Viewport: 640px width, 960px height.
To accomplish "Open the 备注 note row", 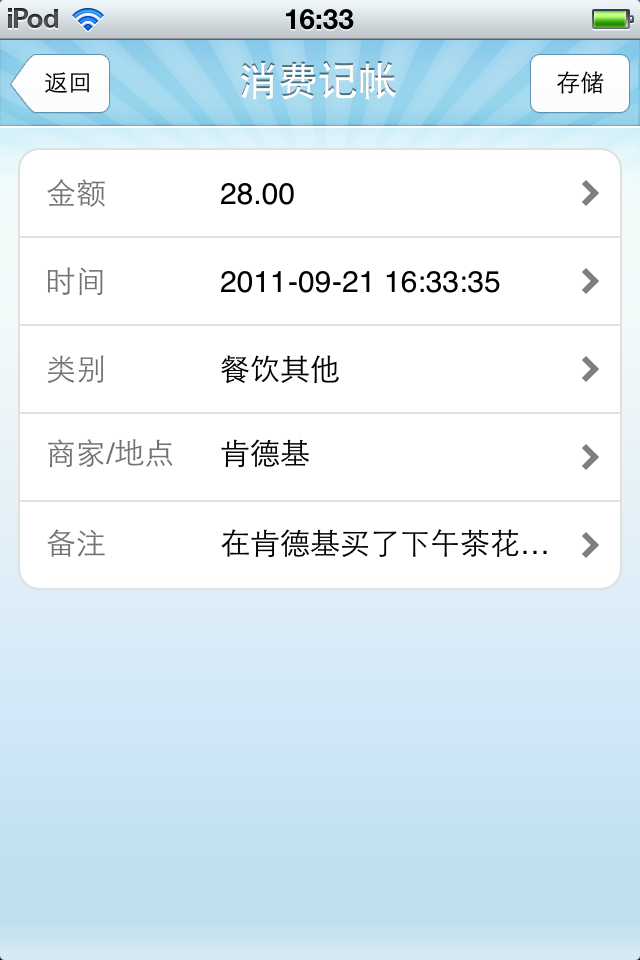I will [320, 545].
